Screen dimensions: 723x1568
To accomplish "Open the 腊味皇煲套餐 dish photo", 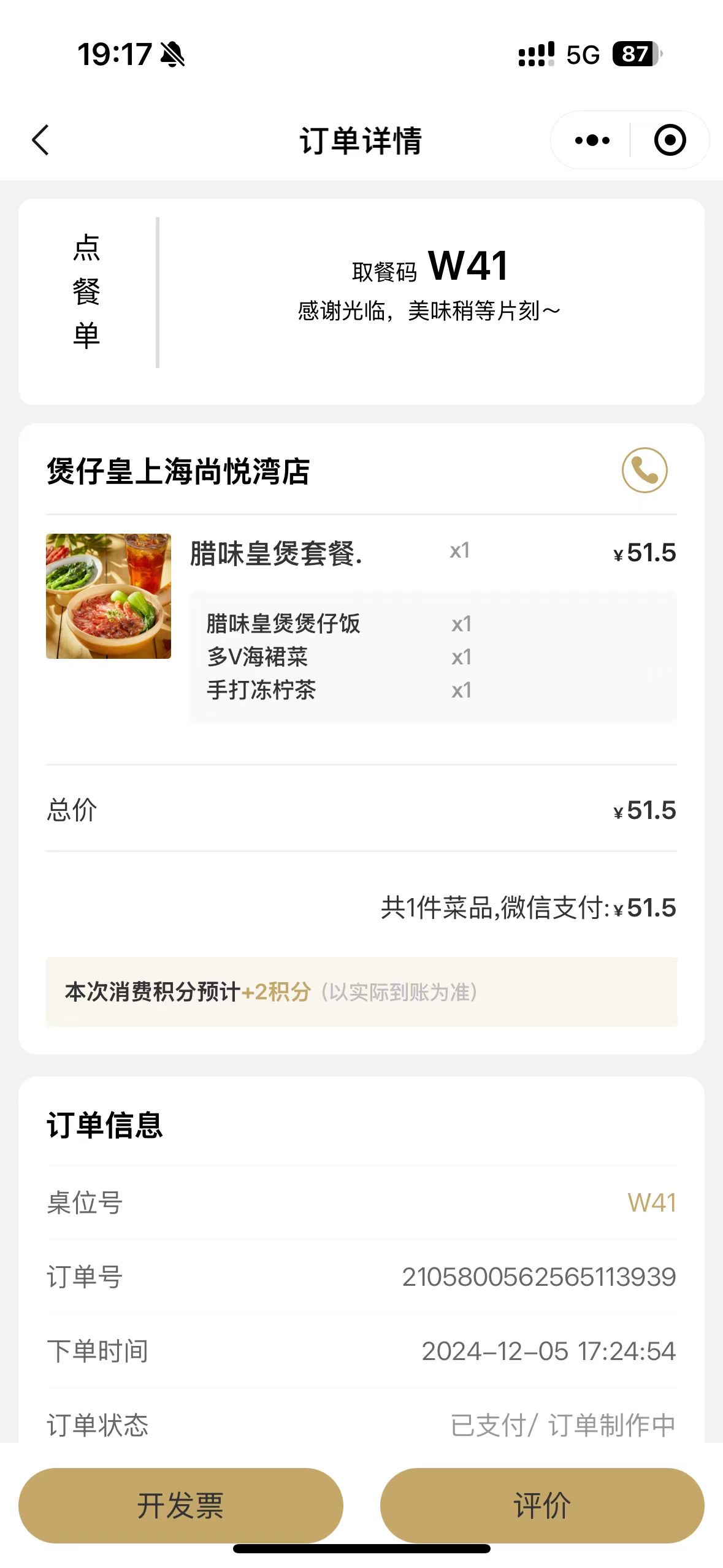I will click(x=109, y=596).
